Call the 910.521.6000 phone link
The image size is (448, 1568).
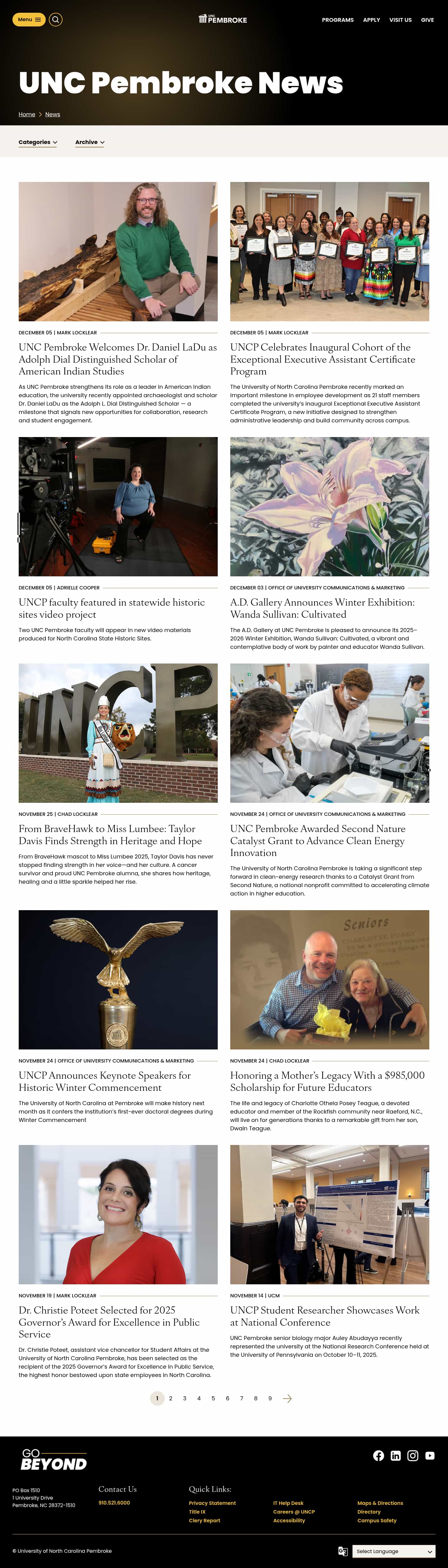pyautogui.click(x=114, y=1502)
